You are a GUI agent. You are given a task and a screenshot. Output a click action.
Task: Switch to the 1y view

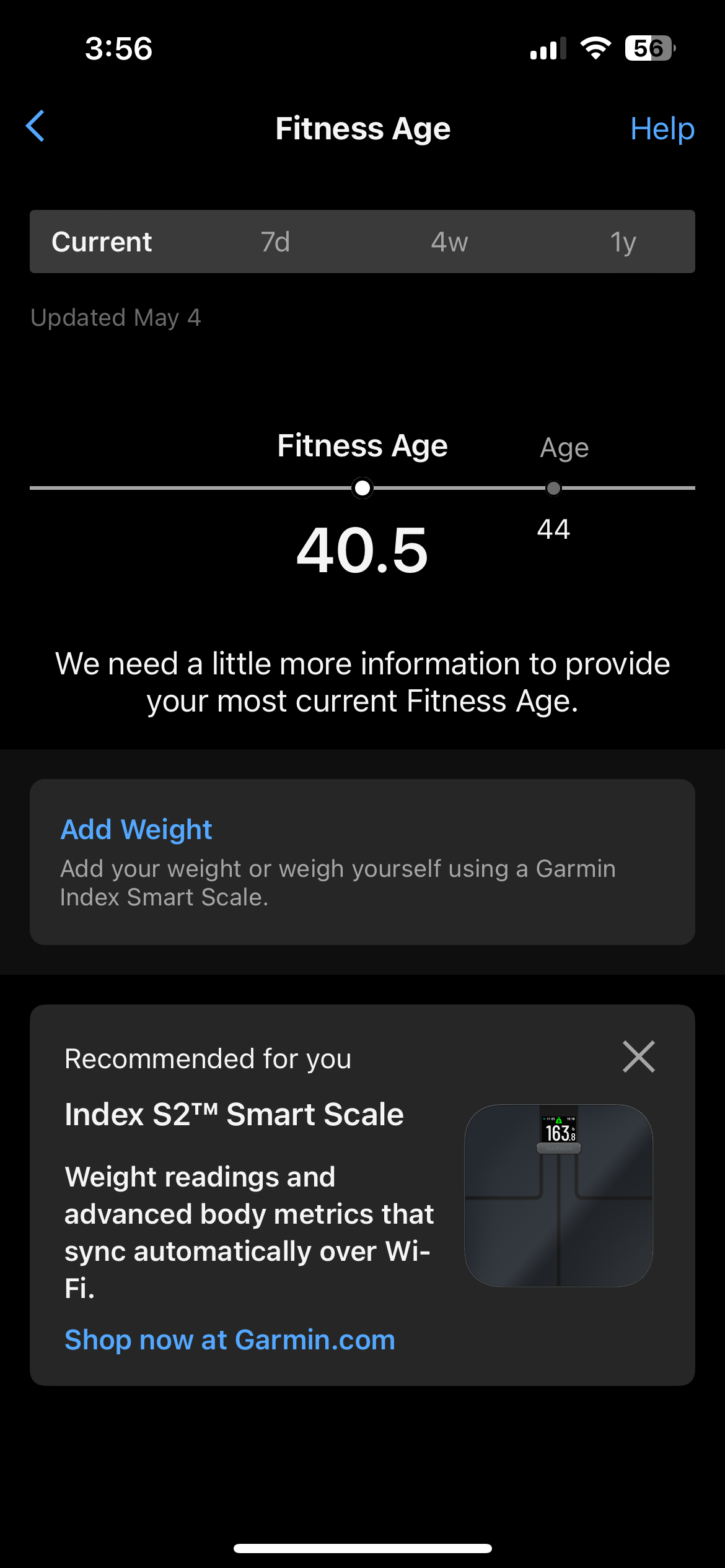pos(623,242)
